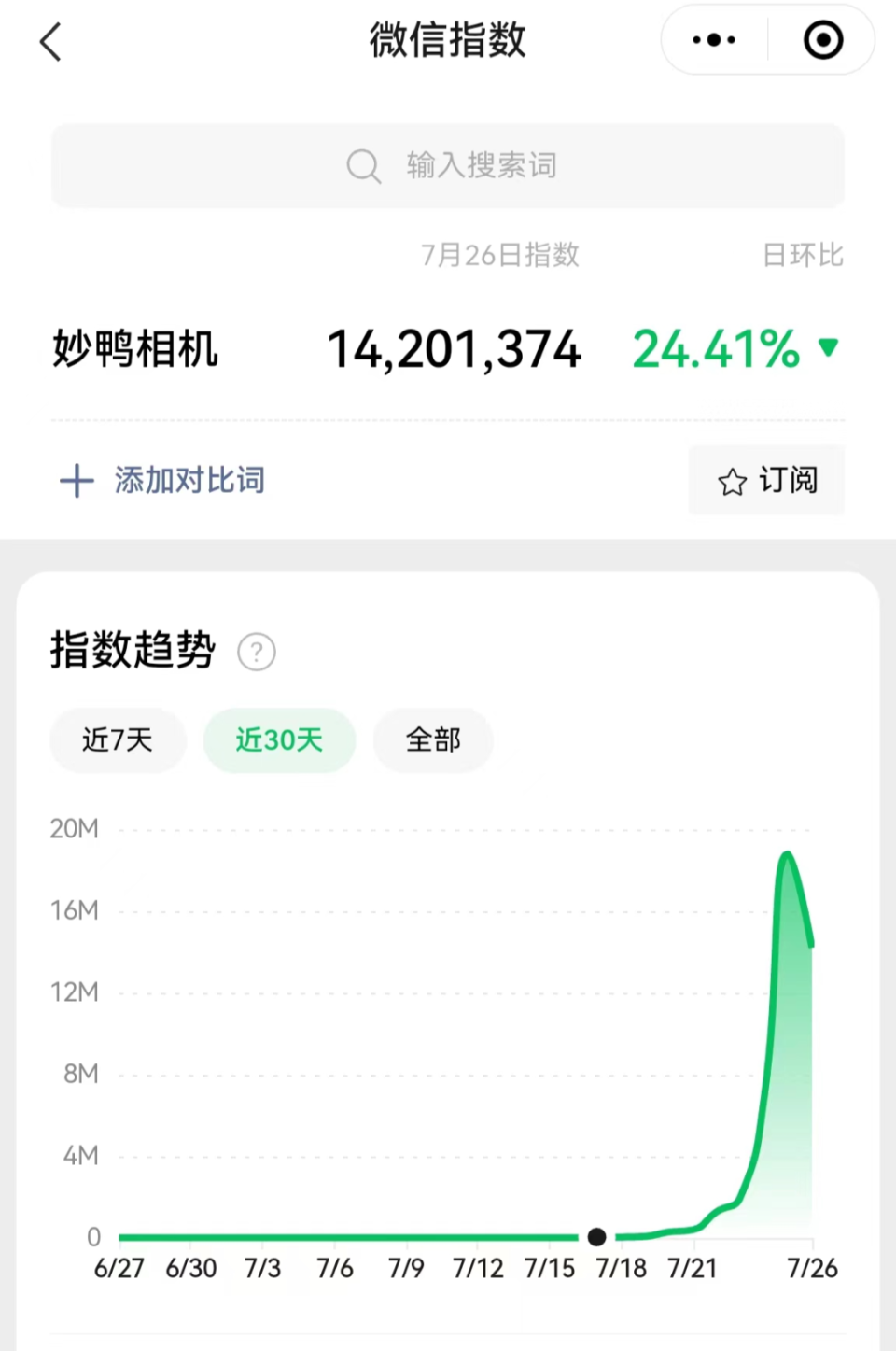Click the green downward triangle beside 24.41%
This screenshot has width=896, height=1351.
[828, 348]
